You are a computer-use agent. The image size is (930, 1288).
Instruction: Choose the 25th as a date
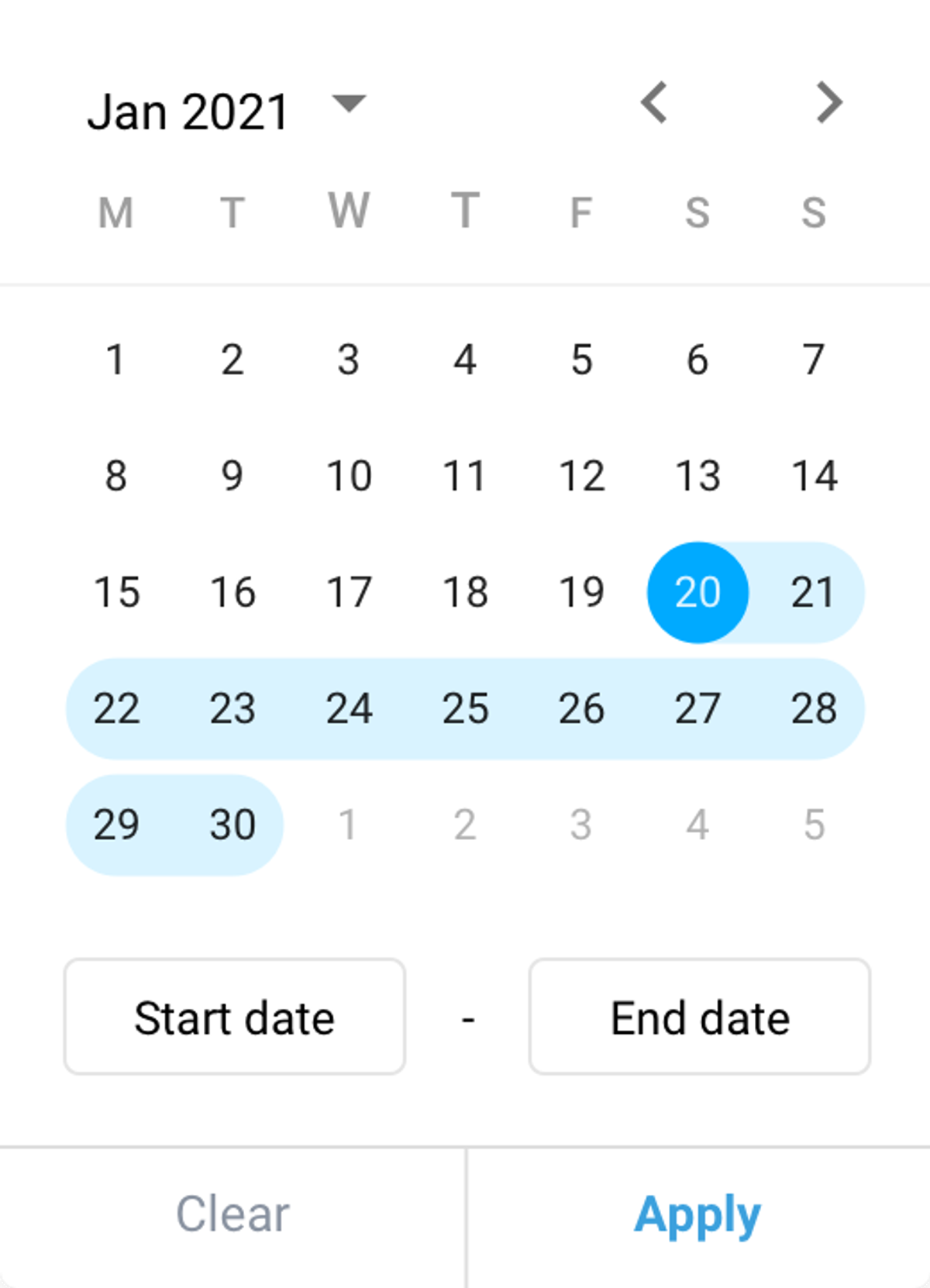465,708
